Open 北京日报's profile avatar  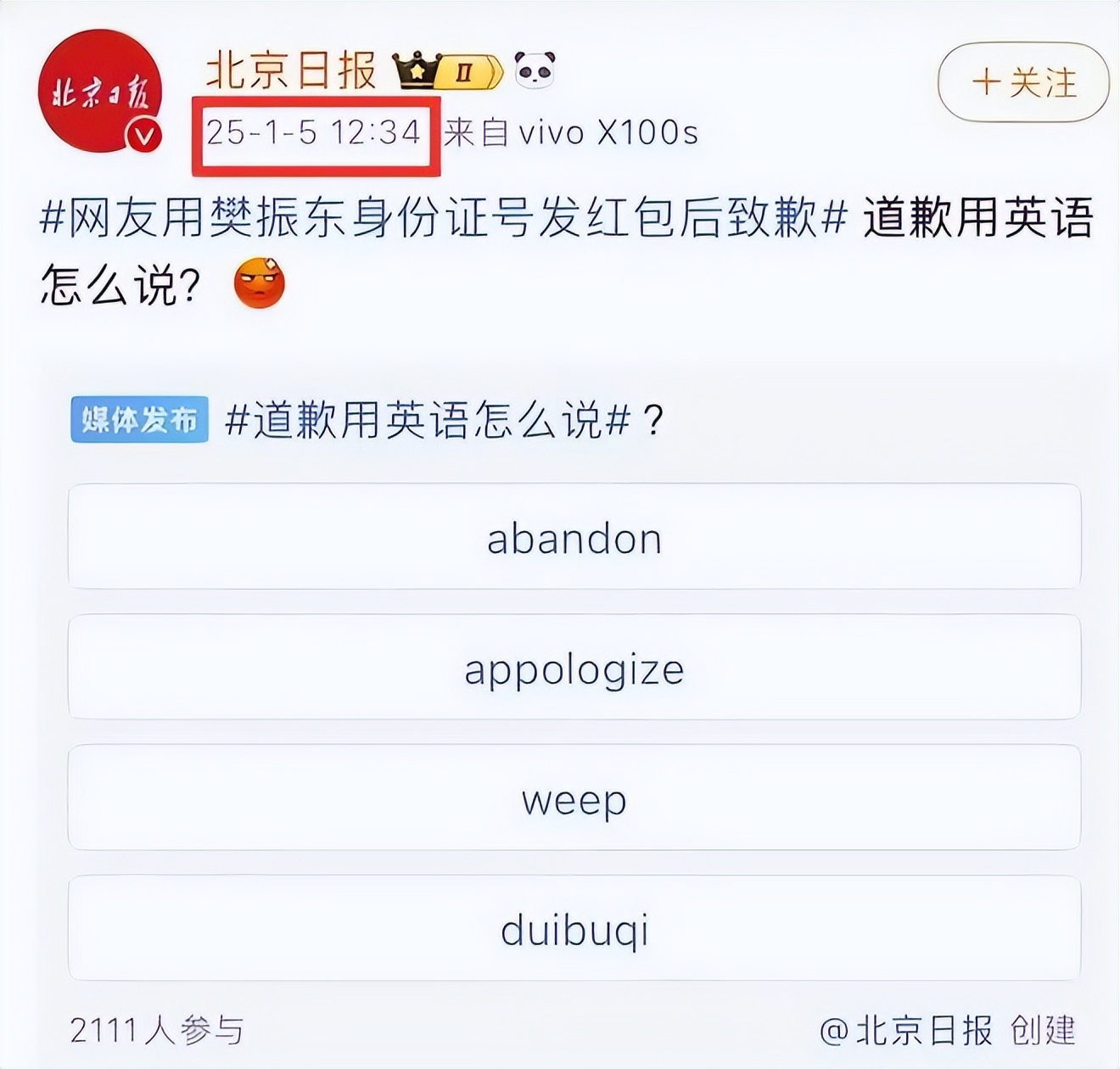(100, 92)
